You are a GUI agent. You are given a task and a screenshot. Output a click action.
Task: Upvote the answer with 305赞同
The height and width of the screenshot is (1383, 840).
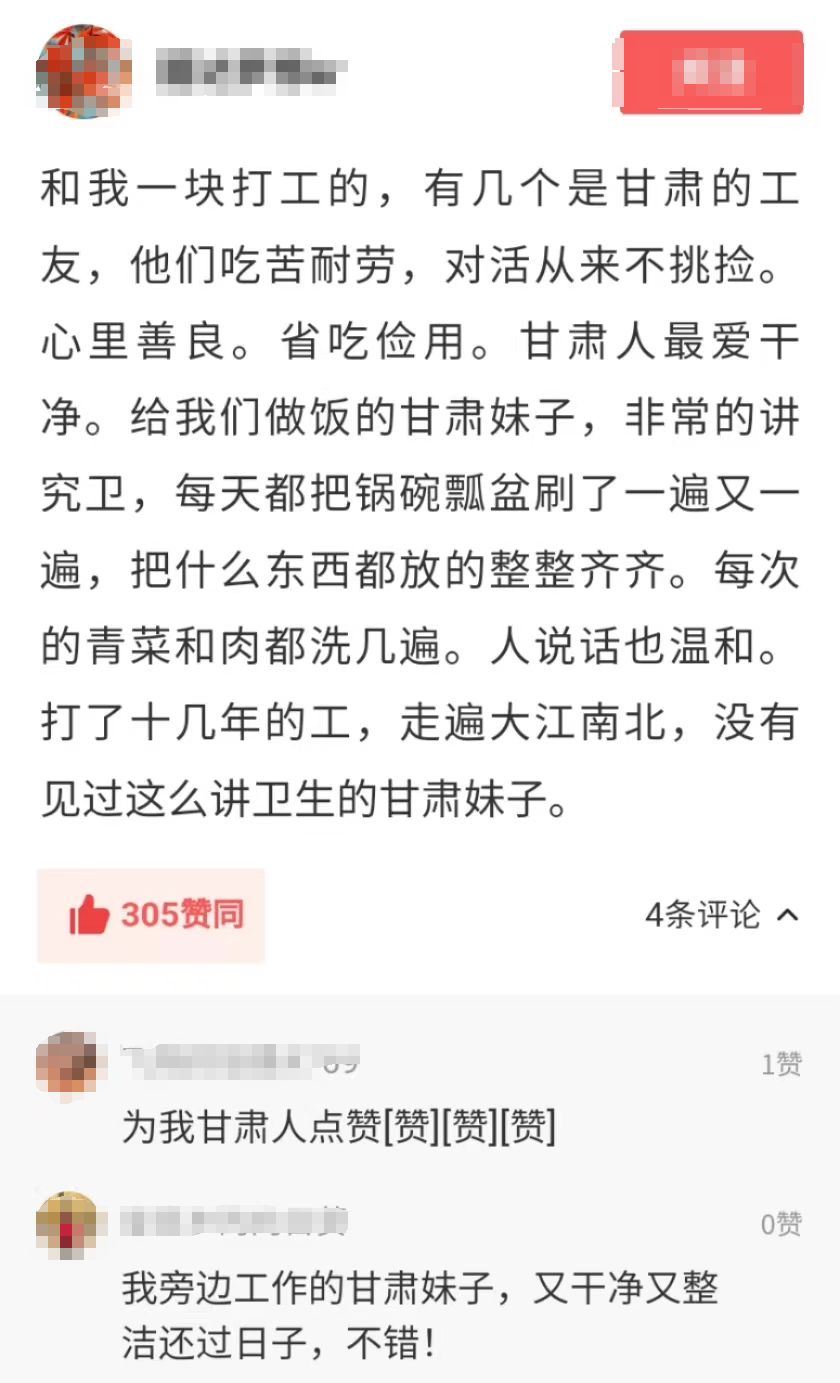(x=152, y=915)
